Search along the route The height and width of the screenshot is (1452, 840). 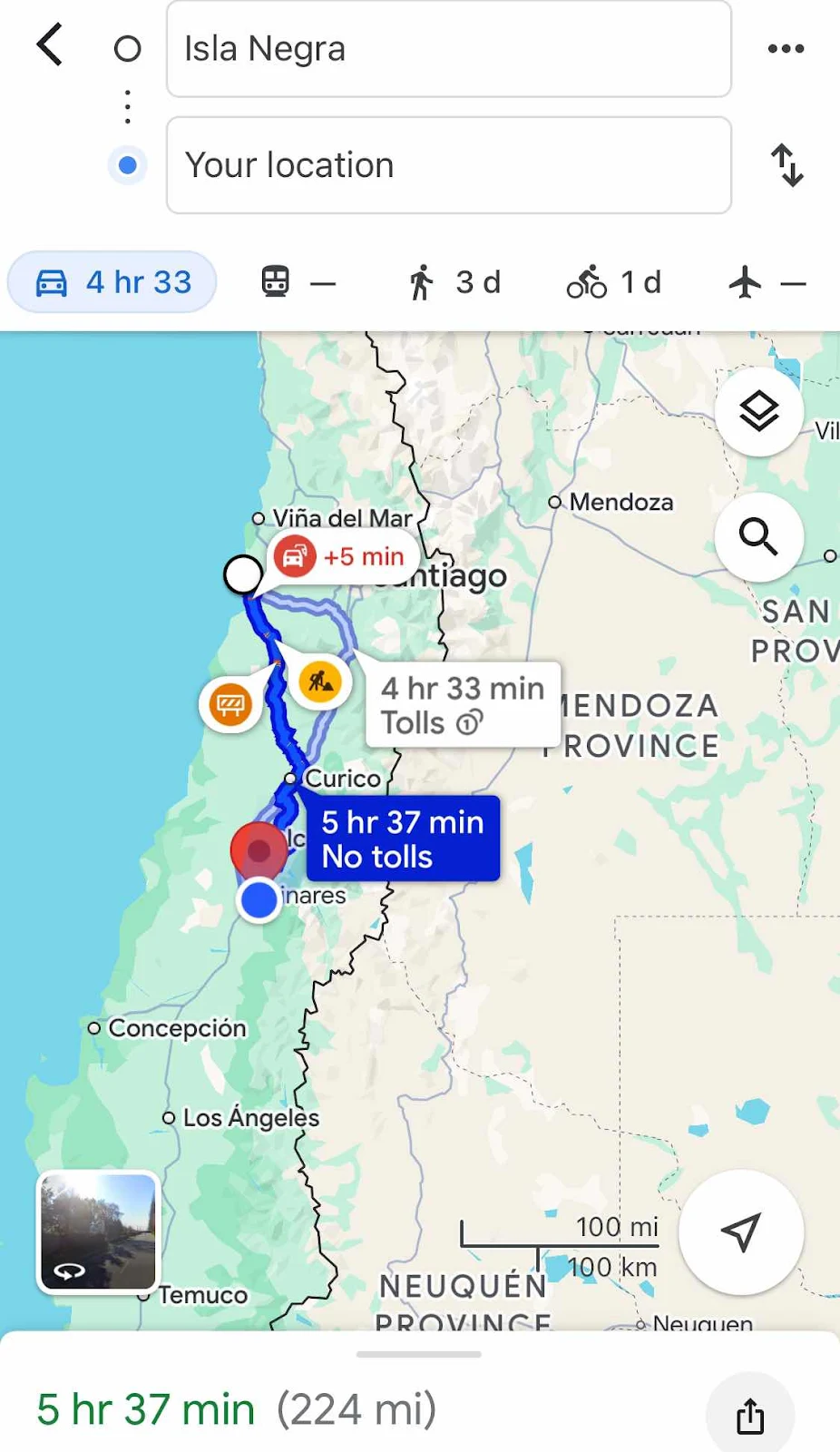(758, 537)
